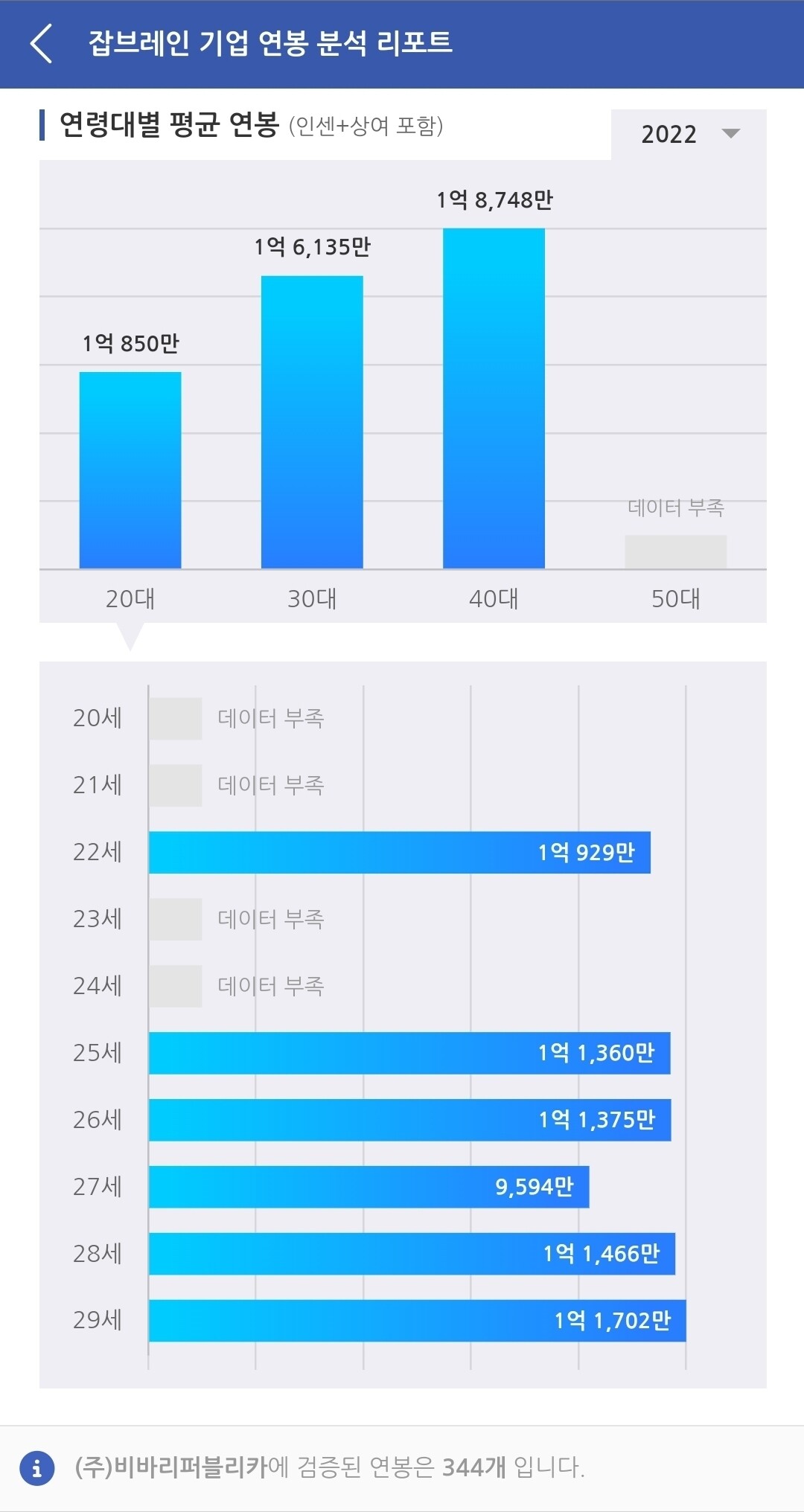Click the dropdown arrow beside 2022
Image resolution: width=804 pixels, height=1512 pixels.
pyautogui.click(x=730, y=135)
